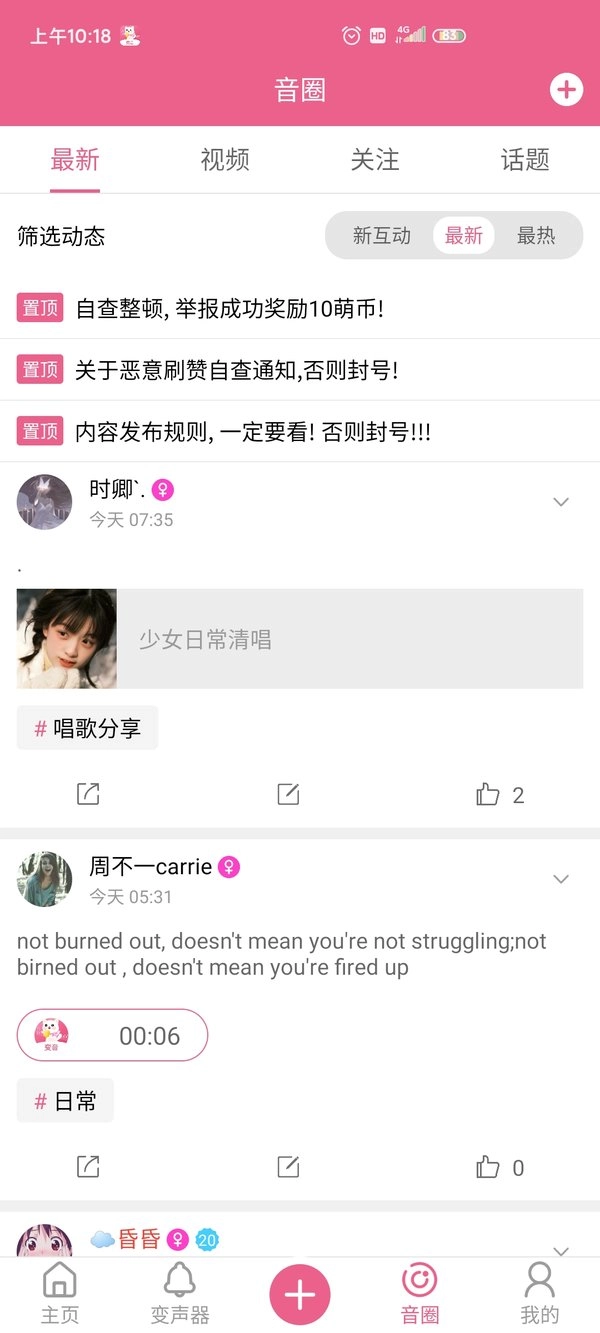Open pinned notice 自查整顿, 举报成功奖励10萌币
600x1333 pixels.
(x=230, y=308)
